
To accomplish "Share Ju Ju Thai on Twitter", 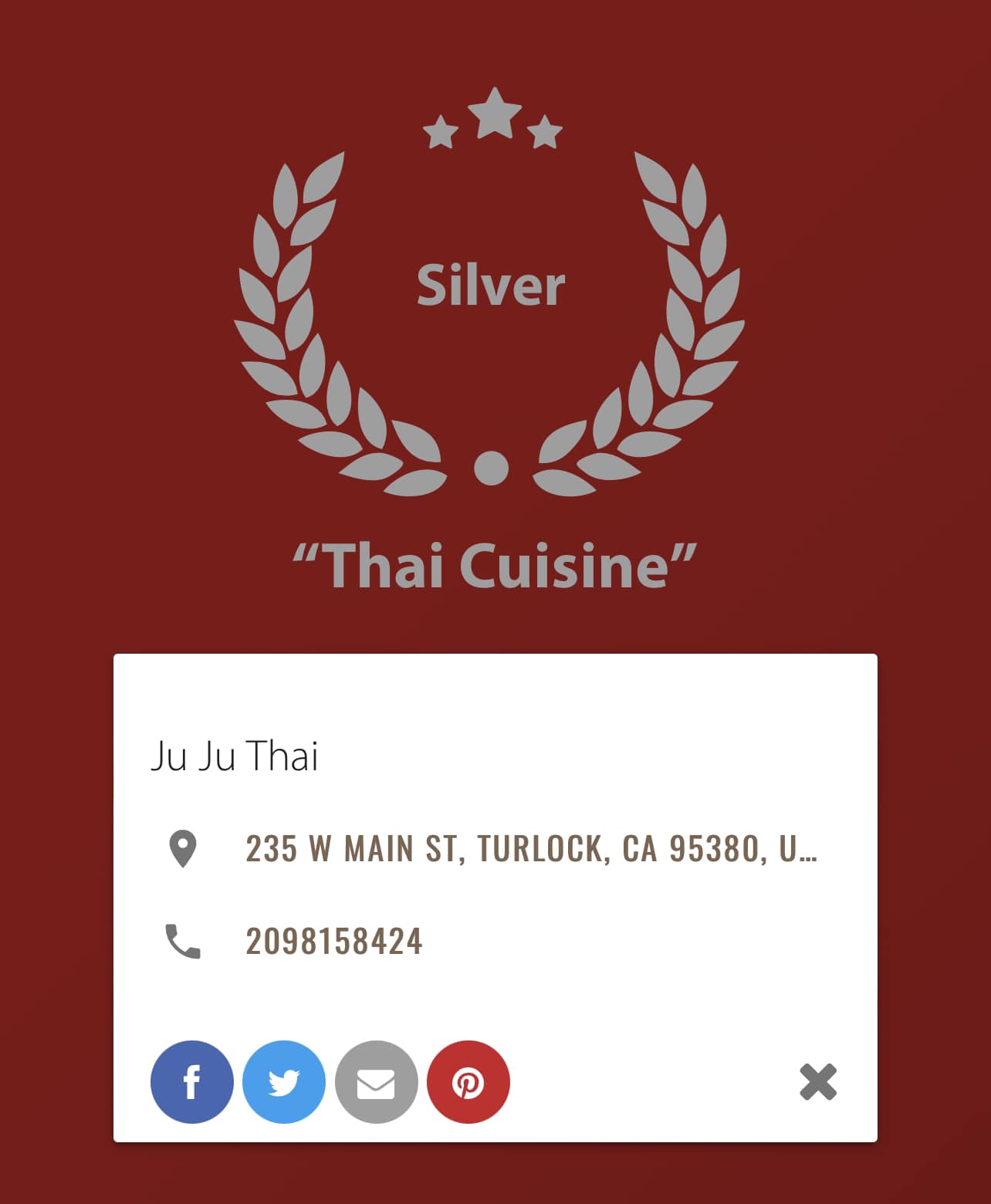I will click(x=284, y=1081).
